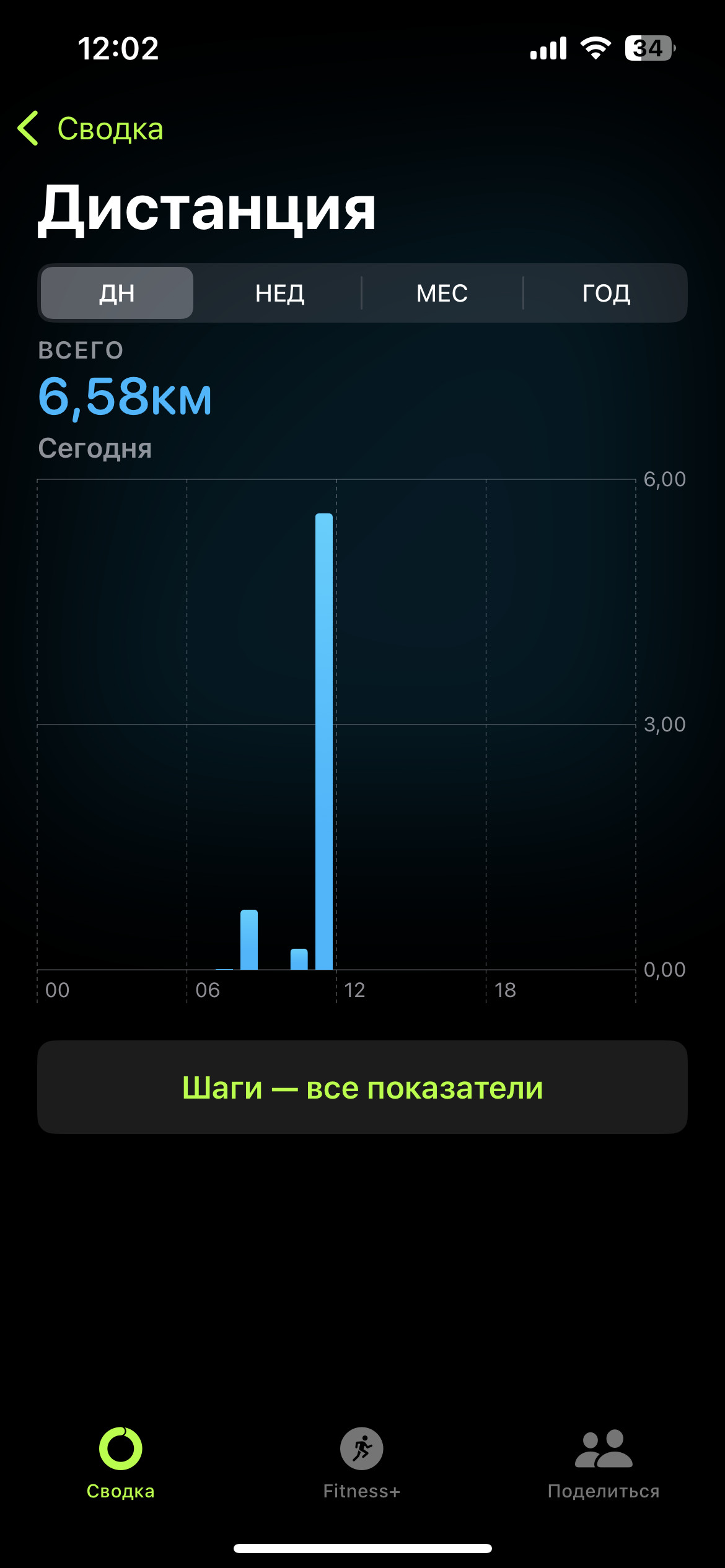Open Шаги — все показатели
This screenshot has width=725, height=1568.
pos(362,1087)
